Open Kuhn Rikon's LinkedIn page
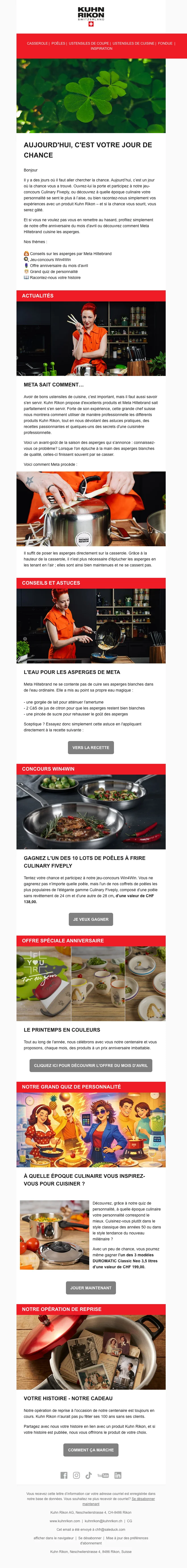 (x=118, y=1476)
